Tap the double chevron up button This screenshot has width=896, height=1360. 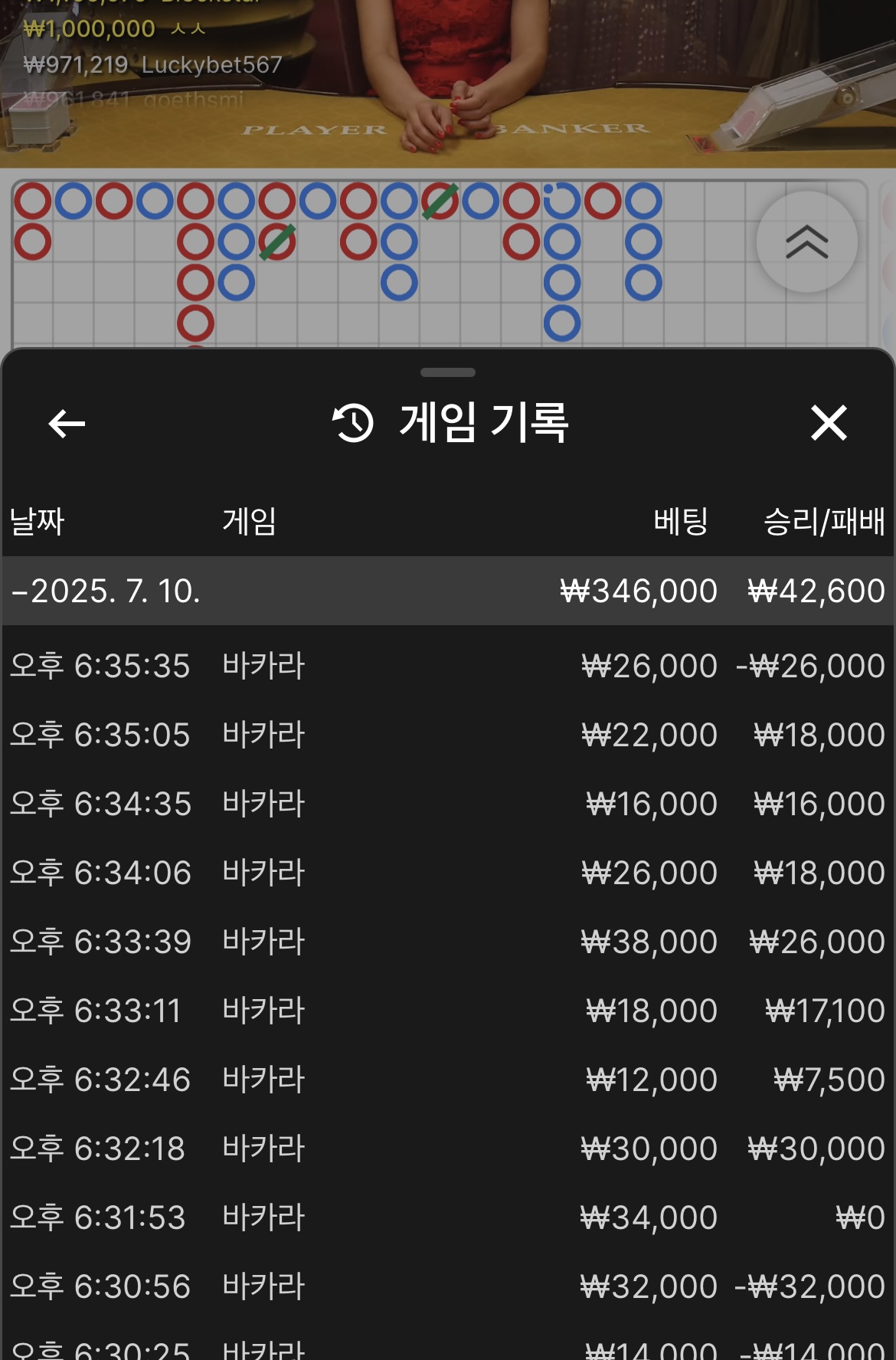806,242
